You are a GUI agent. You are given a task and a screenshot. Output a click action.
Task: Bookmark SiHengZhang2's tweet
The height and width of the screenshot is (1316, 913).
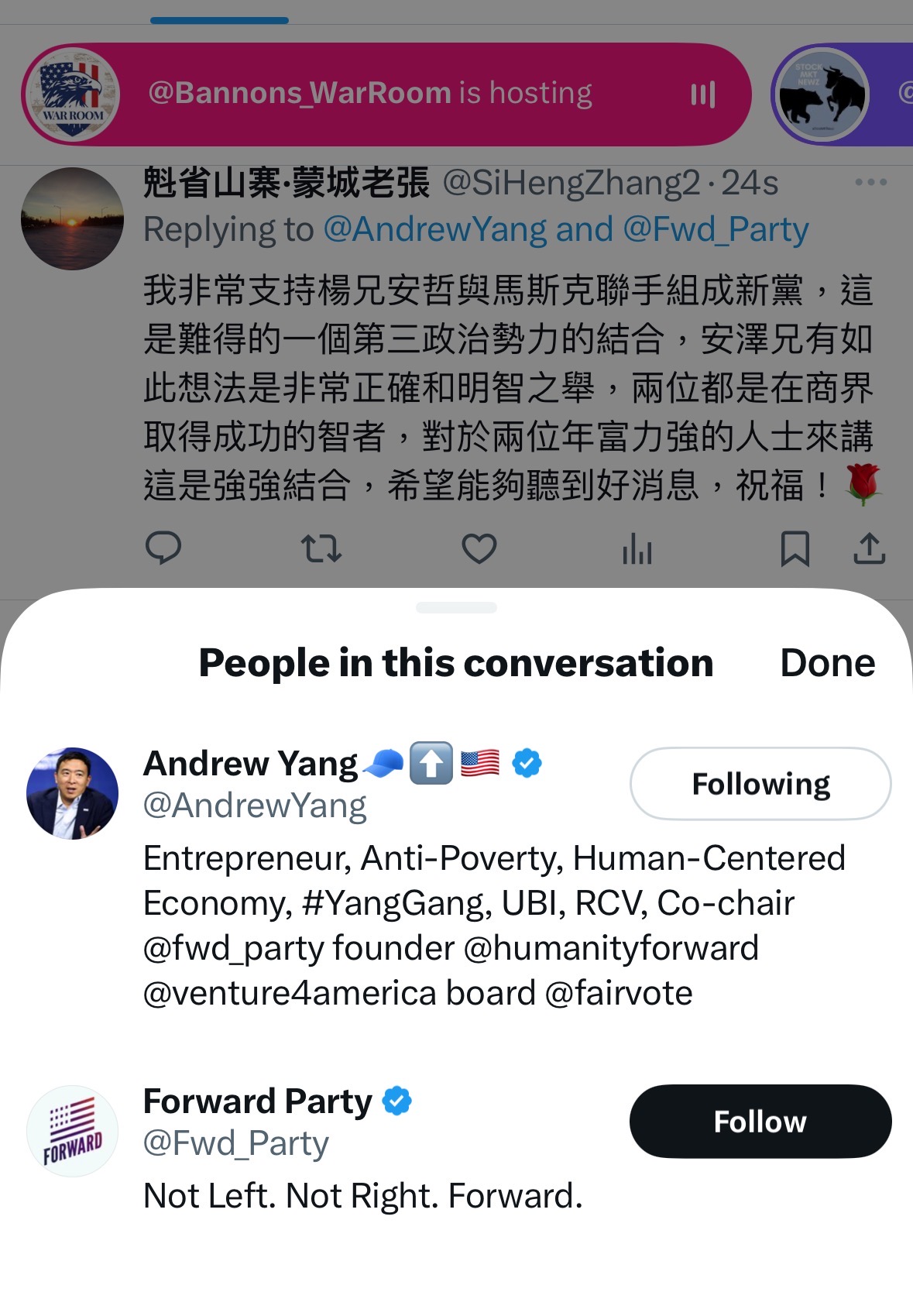(x=795, y=548)
